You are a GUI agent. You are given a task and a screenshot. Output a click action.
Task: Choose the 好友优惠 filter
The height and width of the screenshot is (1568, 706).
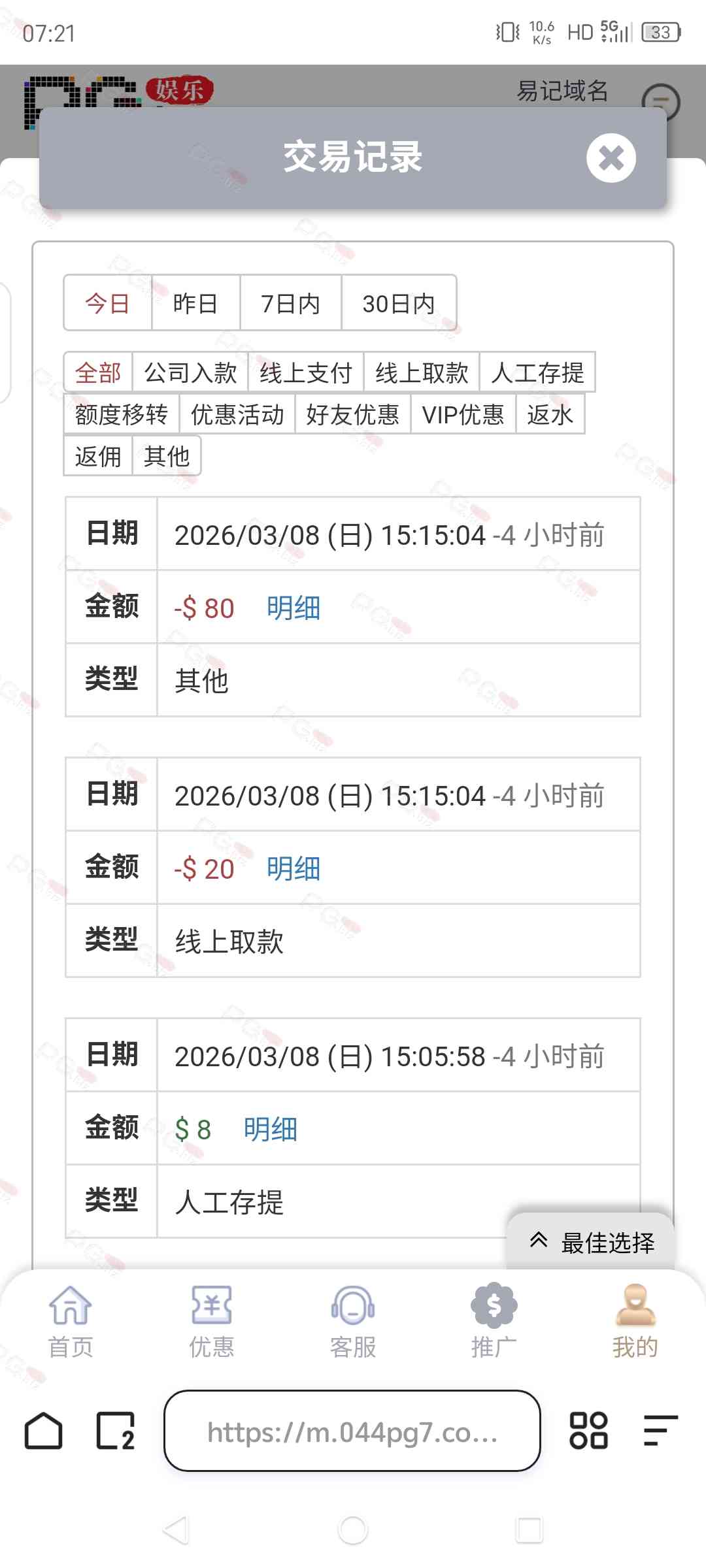point(352,414)
